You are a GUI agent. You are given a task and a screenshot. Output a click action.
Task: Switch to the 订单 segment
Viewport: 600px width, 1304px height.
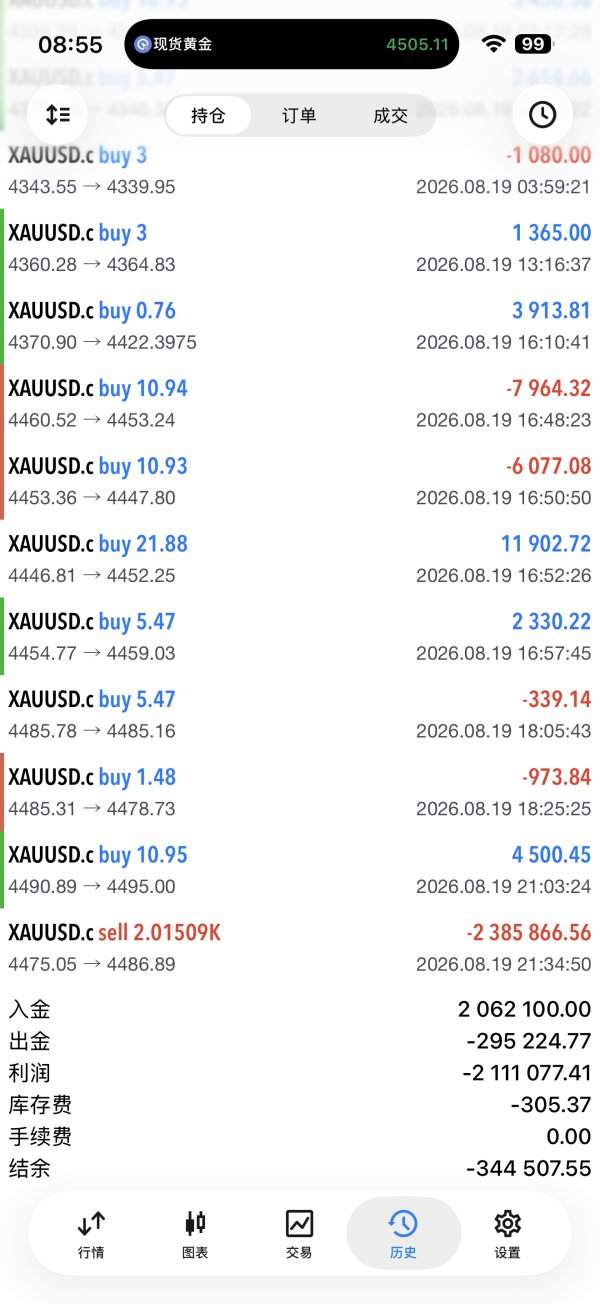(299, 115)
